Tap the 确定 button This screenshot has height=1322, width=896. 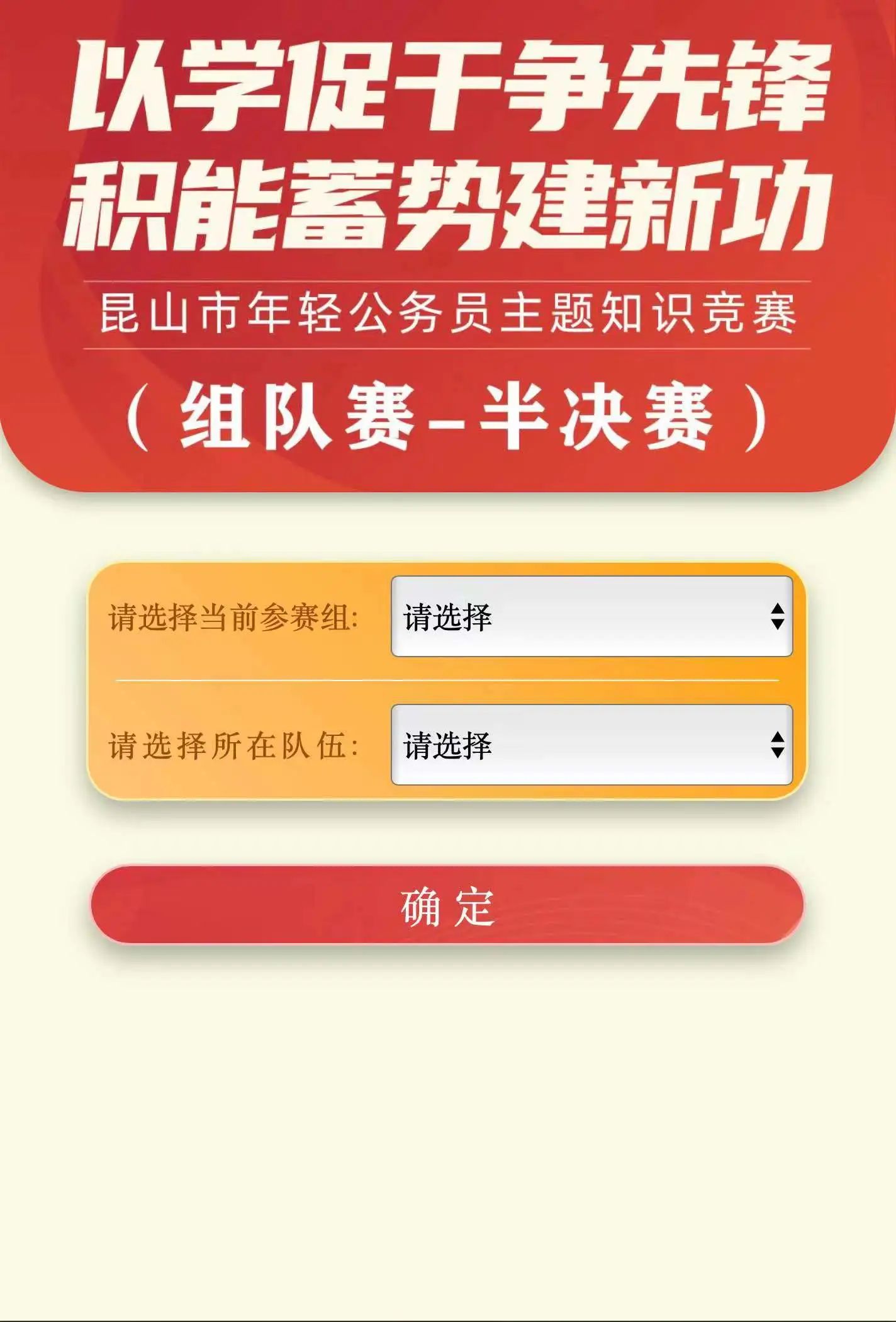pyautogui.click(x=447, y=905)
